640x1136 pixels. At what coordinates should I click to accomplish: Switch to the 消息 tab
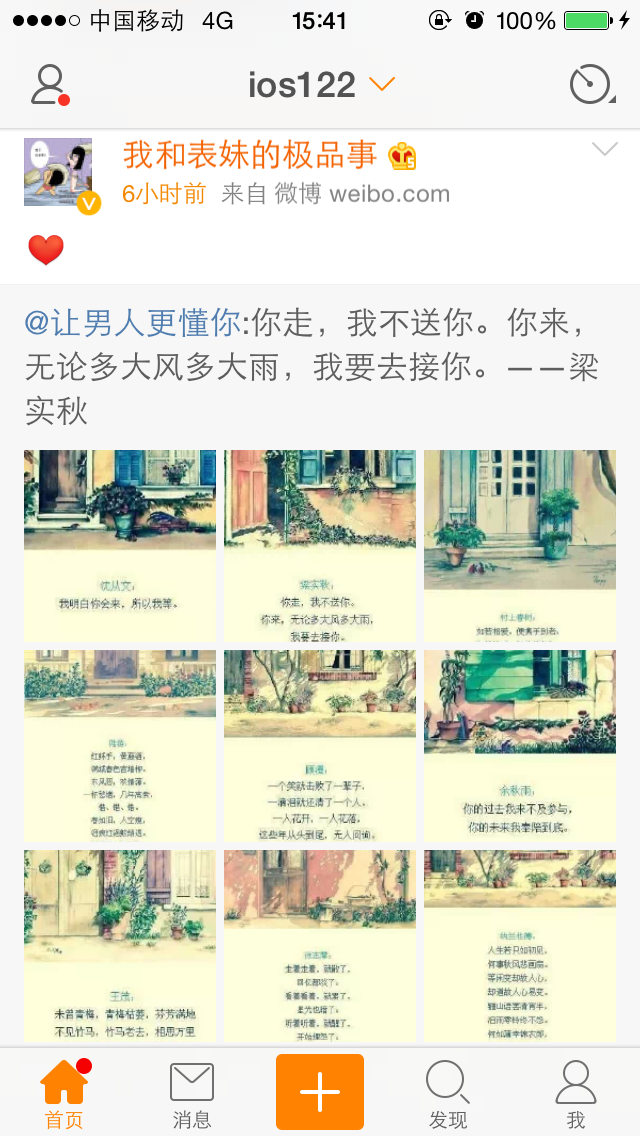(191, 1093)
